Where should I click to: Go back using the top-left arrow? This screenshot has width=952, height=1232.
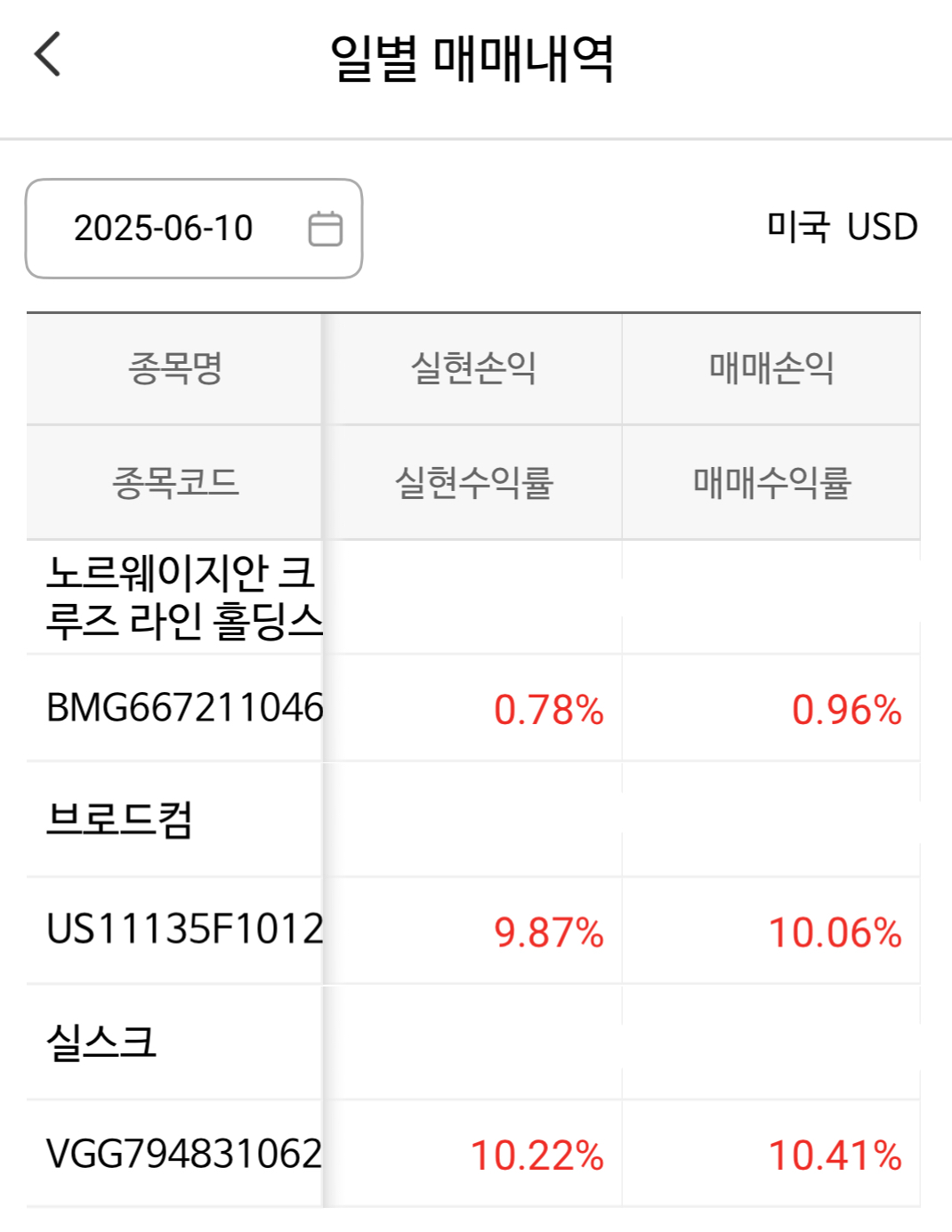(47, 54)
